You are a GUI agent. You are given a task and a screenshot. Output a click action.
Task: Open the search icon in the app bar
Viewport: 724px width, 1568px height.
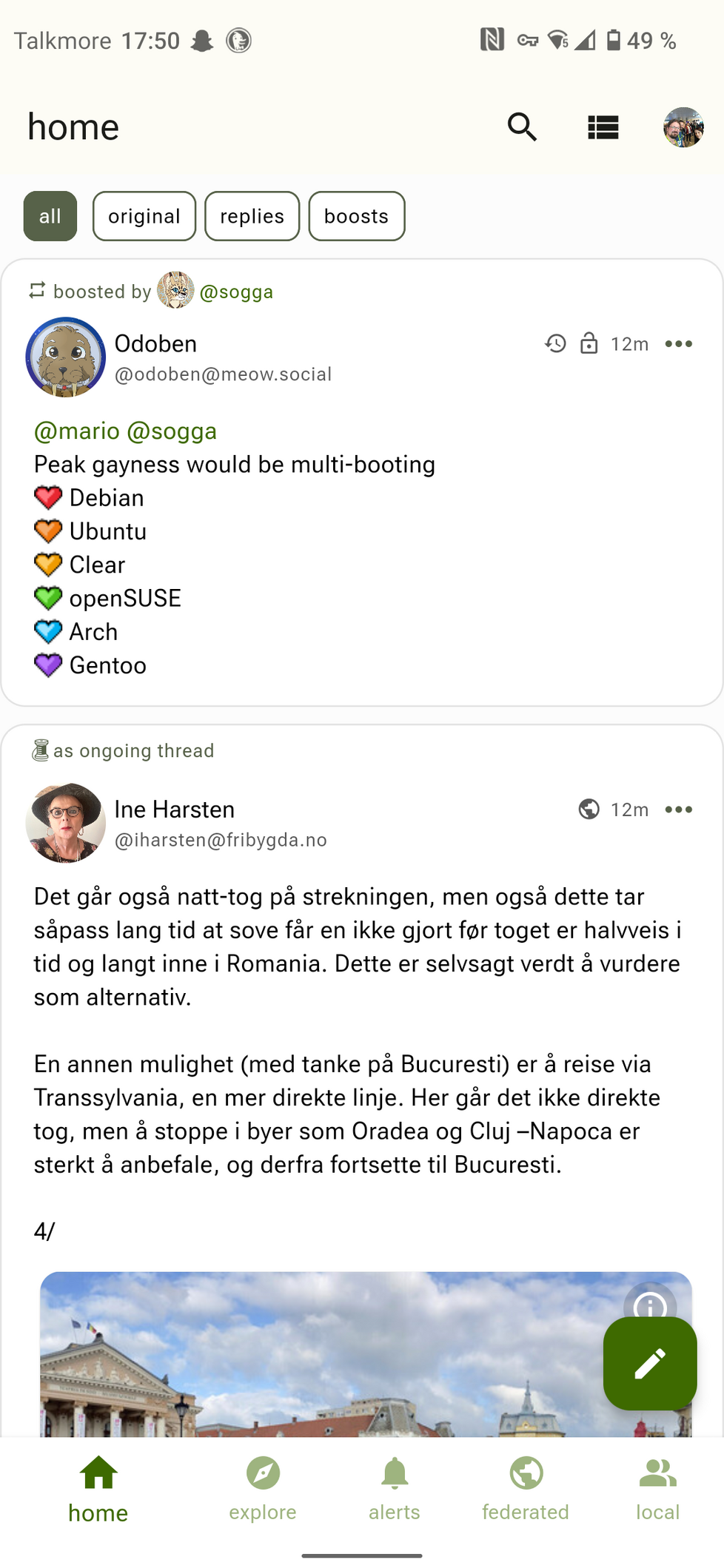pyautogui.click(x=522, y=127)
